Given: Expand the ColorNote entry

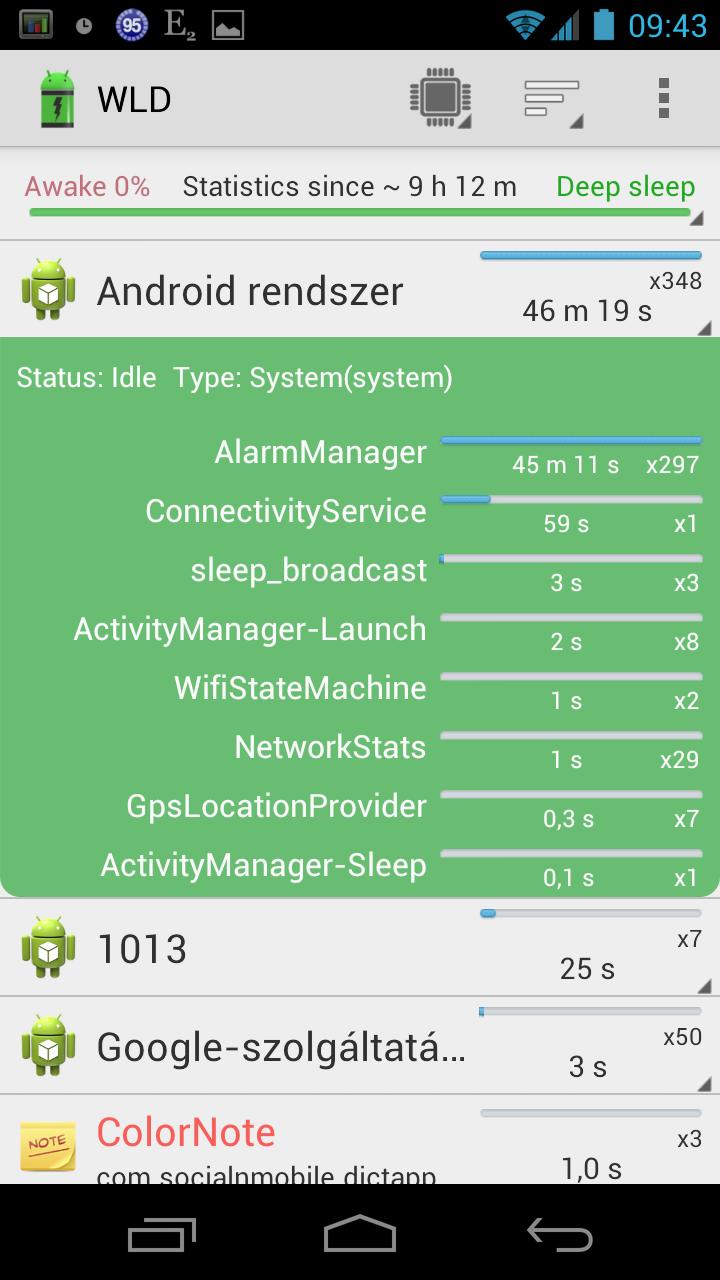Looking at the screenshot, I should [360, 1140].
